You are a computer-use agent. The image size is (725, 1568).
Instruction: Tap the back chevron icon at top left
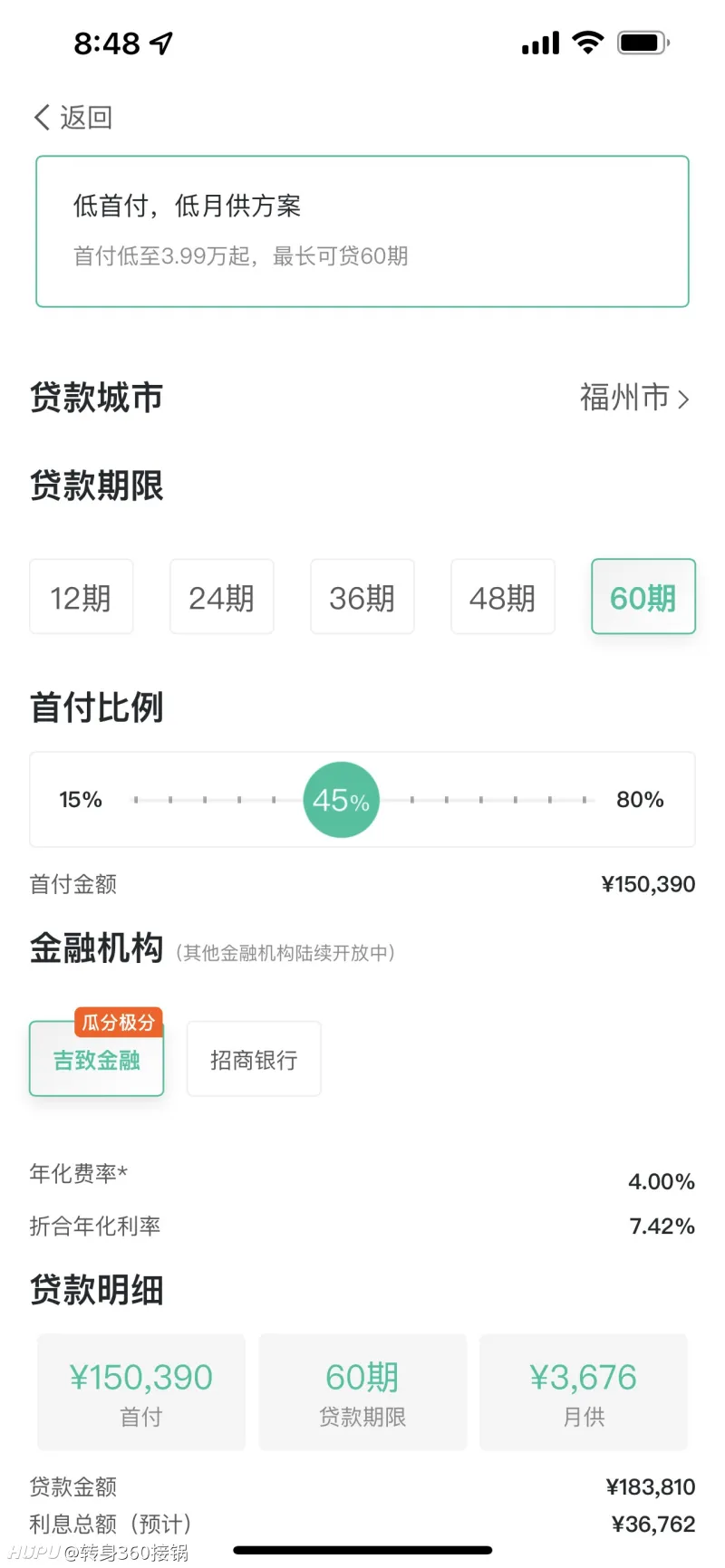[x=40, y=117]
